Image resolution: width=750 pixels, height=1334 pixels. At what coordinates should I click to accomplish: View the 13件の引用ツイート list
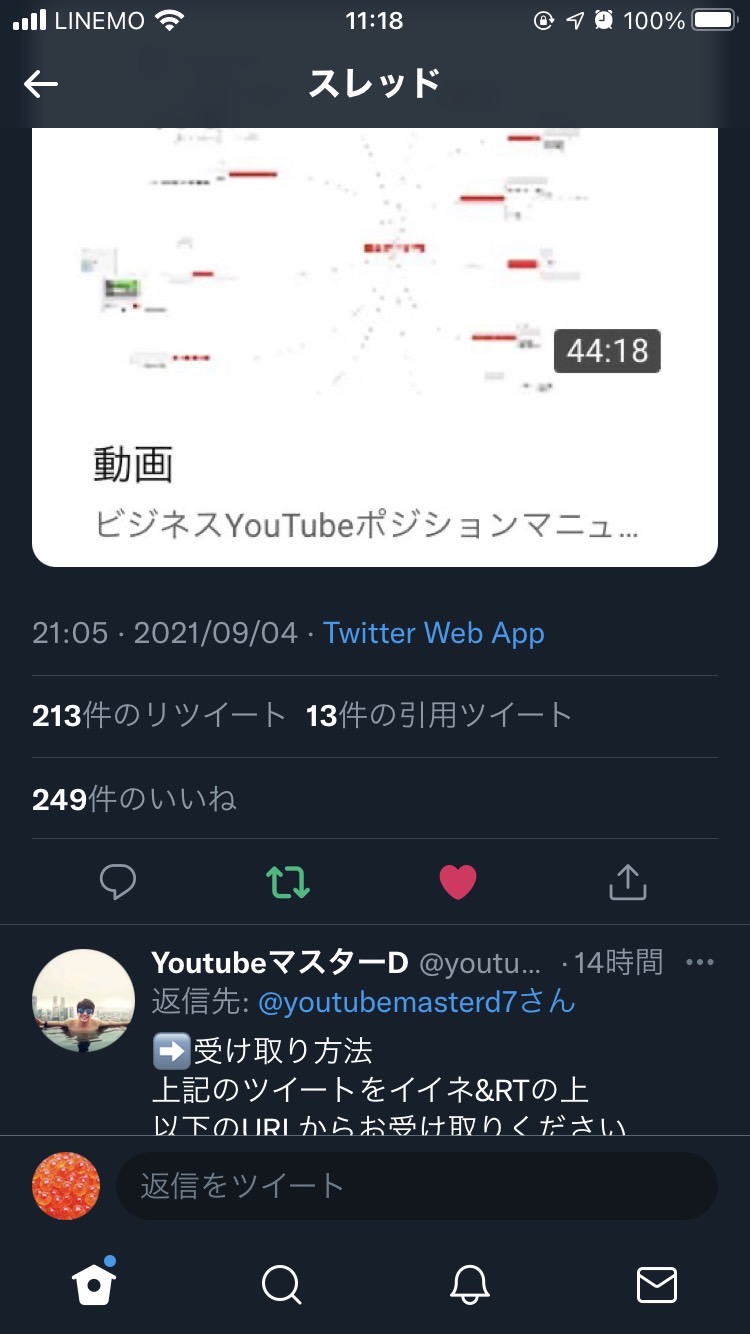(439, 716)
